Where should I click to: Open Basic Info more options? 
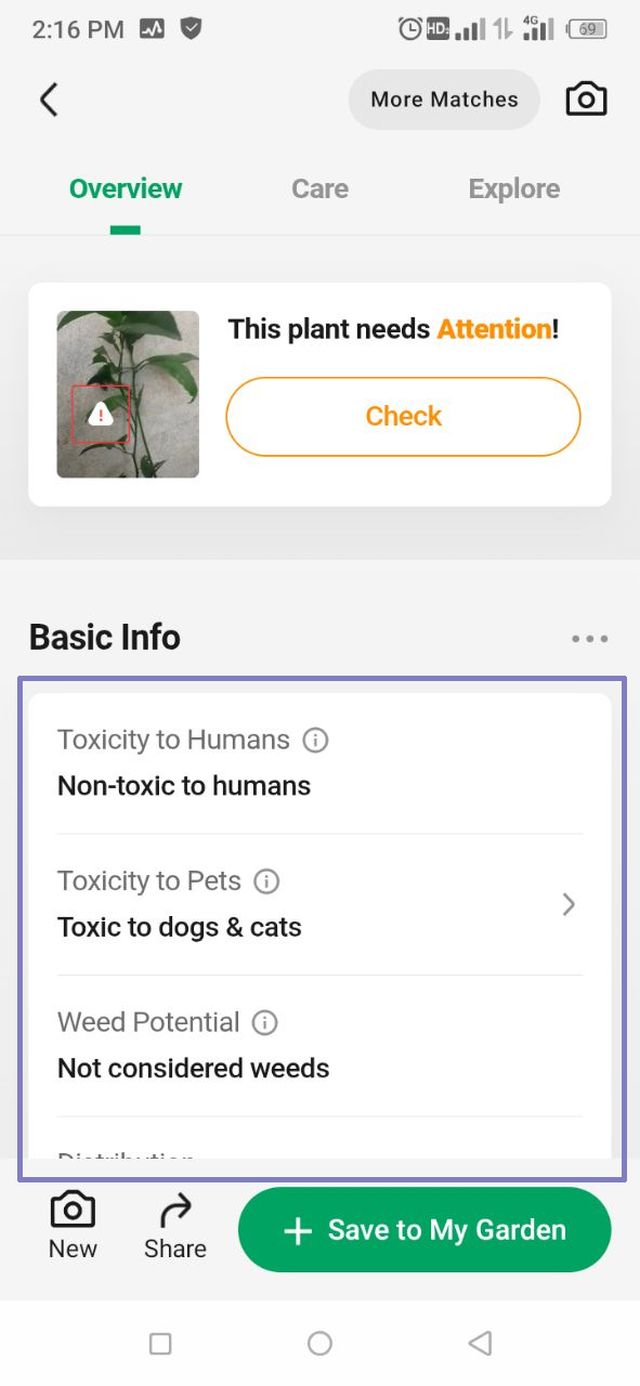click(589, 639)
